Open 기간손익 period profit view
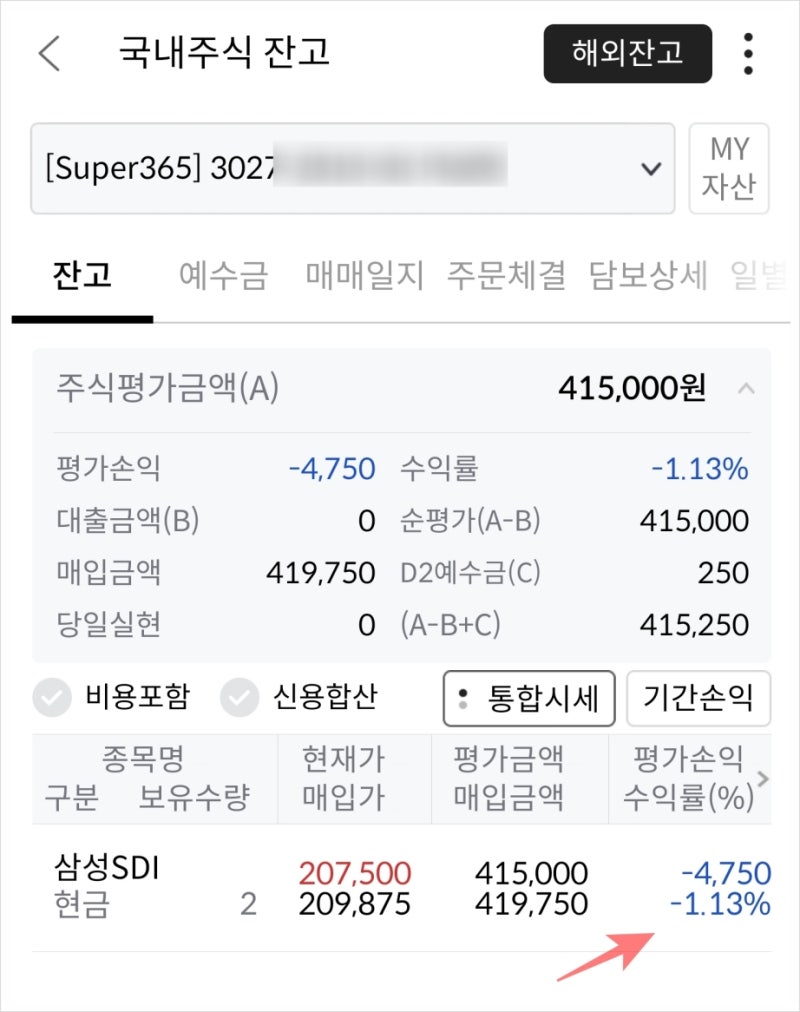The width and height of the screenshot is (800, 1012). pyautogui.click(x=699, y=699)
